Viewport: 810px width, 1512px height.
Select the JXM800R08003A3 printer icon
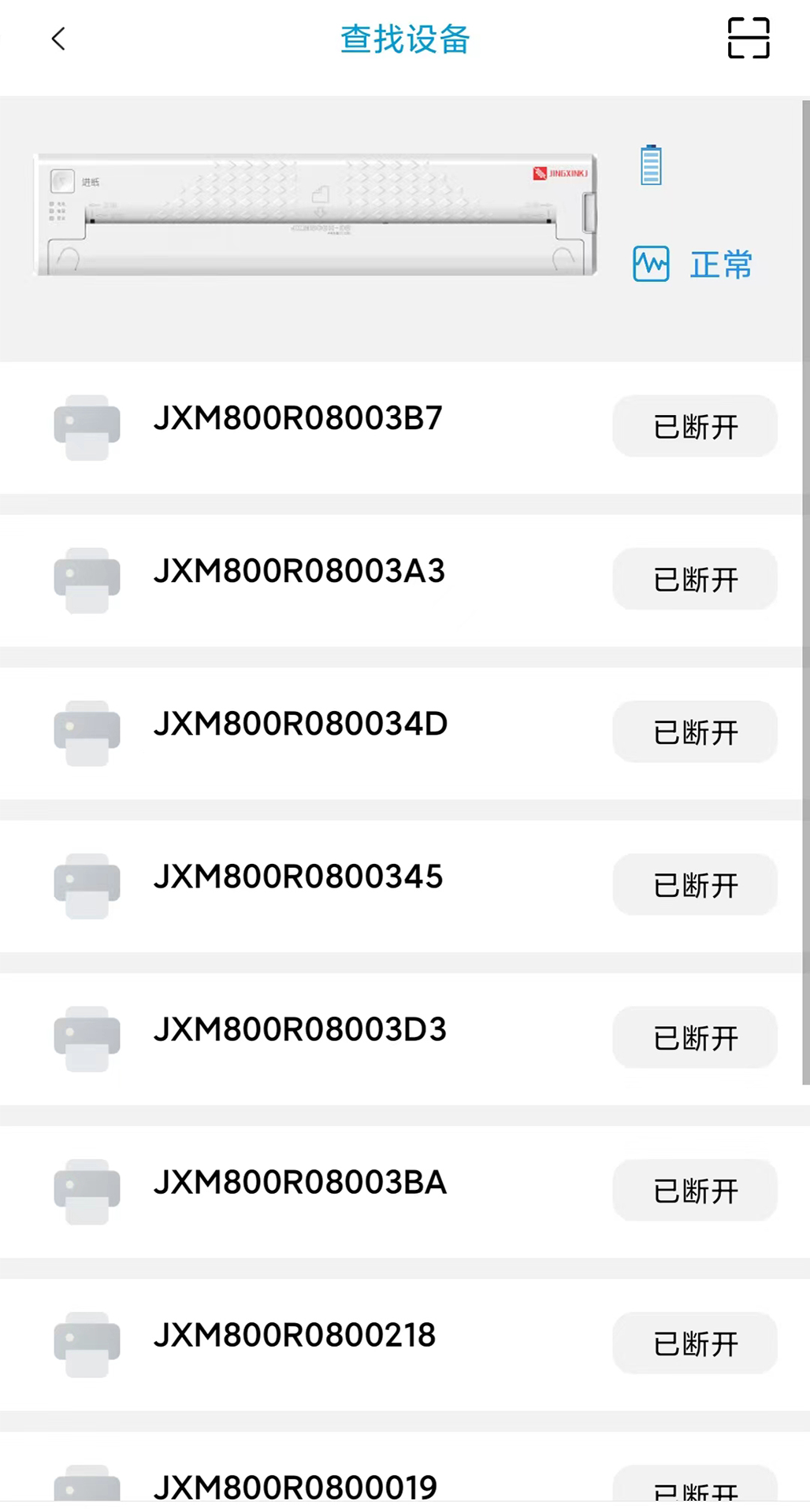pyautogui.click(x=87, y=580)
